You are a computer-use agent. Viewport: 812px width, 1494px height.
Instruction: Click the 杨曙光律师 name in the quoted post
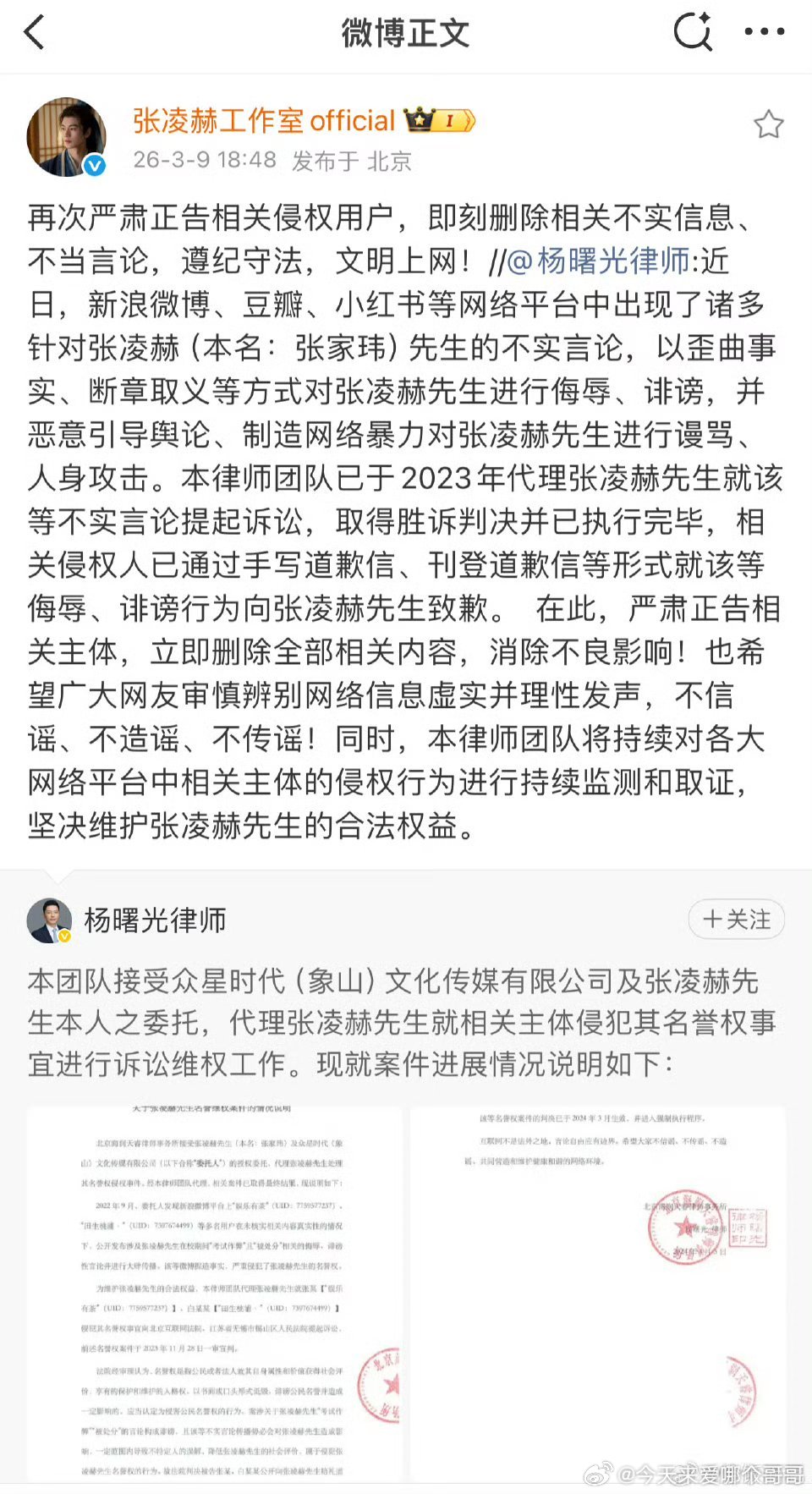coord(155,920)
